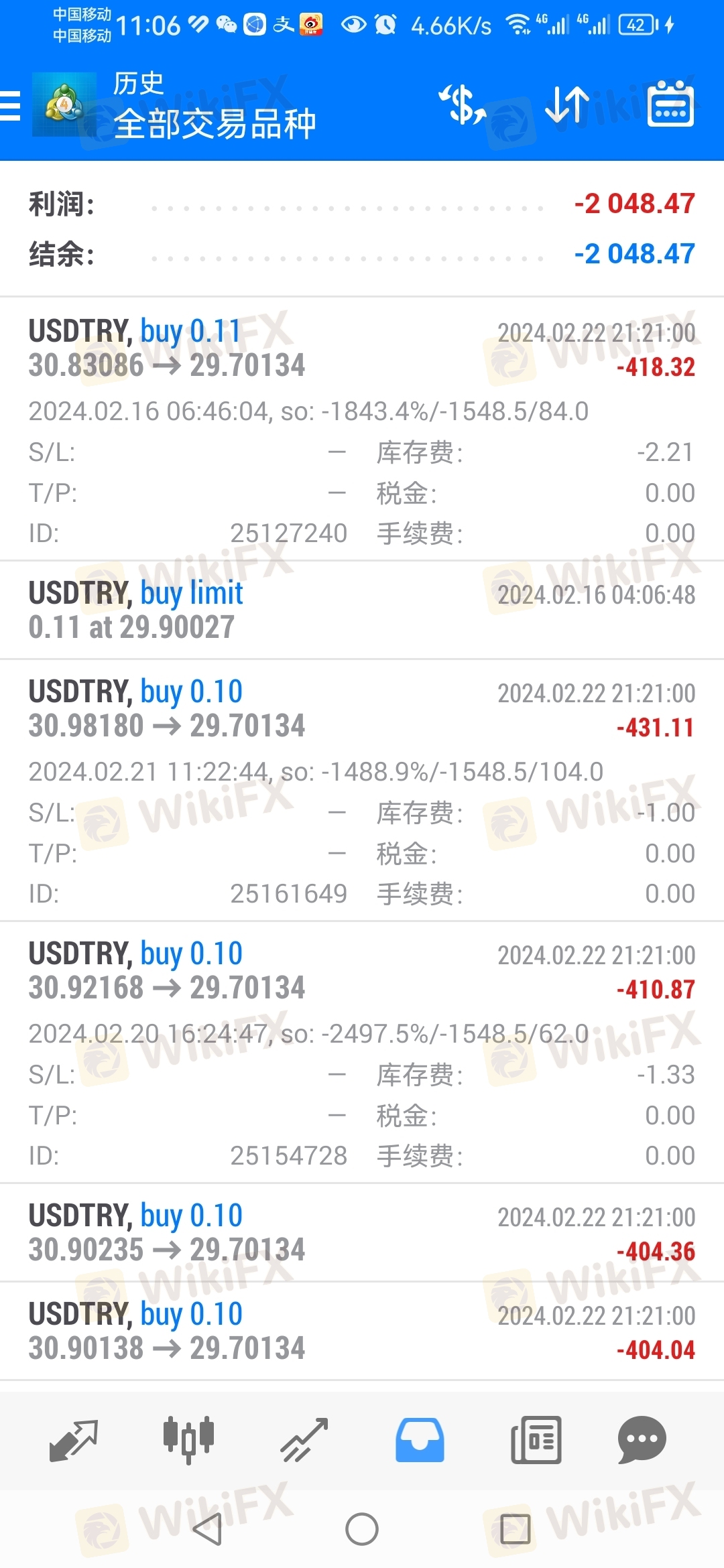
Task: Open the symbol filter dollar icon
Action: coord(463,105)
